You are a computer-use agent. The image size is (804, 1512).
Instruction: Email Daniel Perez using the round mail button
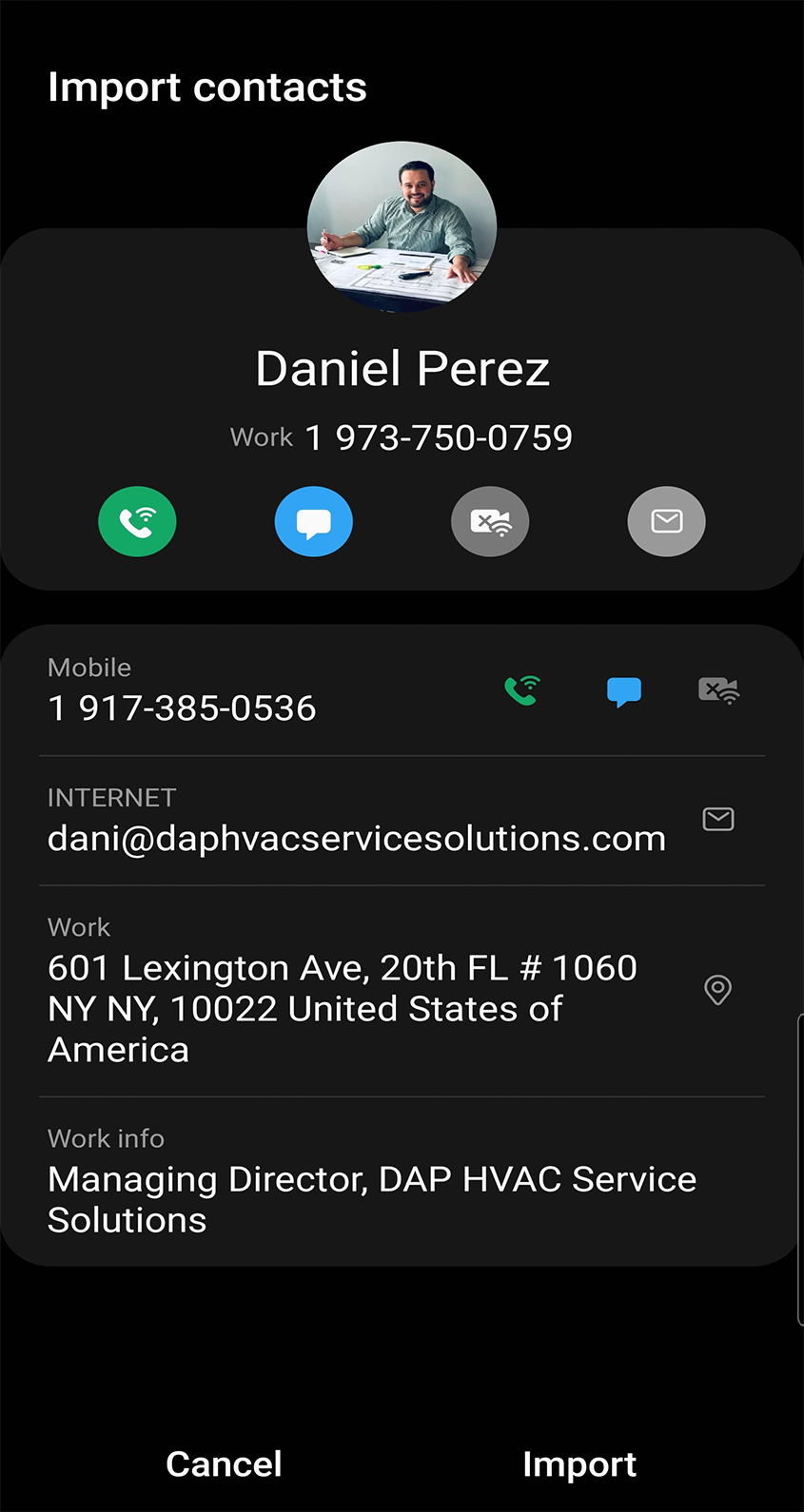[x=666, y=521]
